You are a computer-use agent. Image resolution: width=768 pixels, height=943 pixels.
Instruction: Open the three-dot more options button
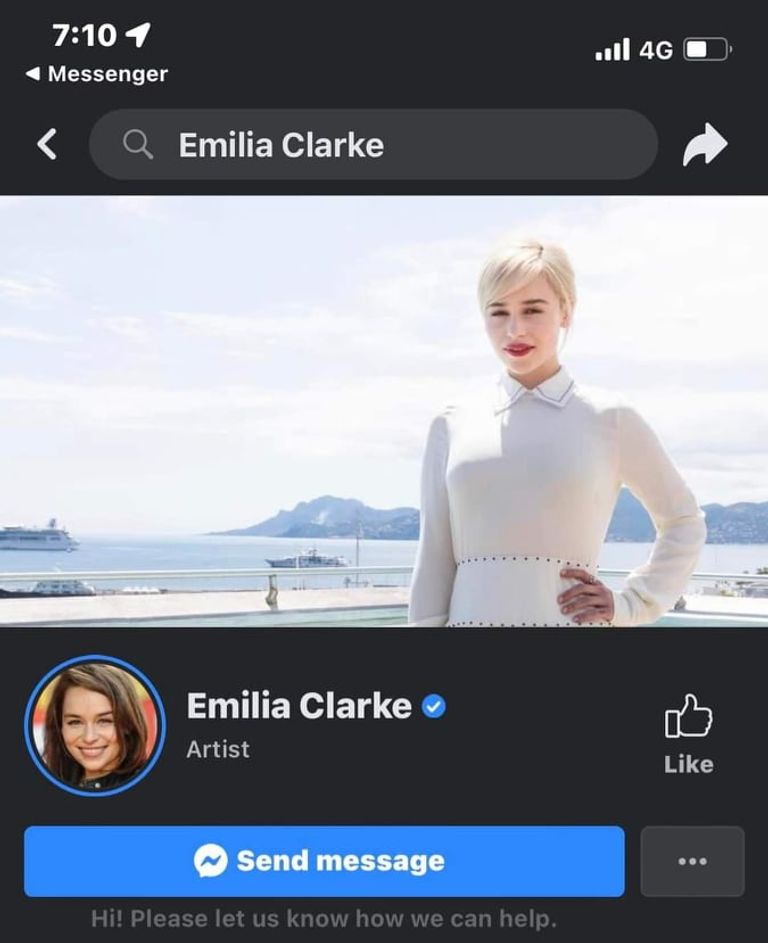[x=692, y=861]
